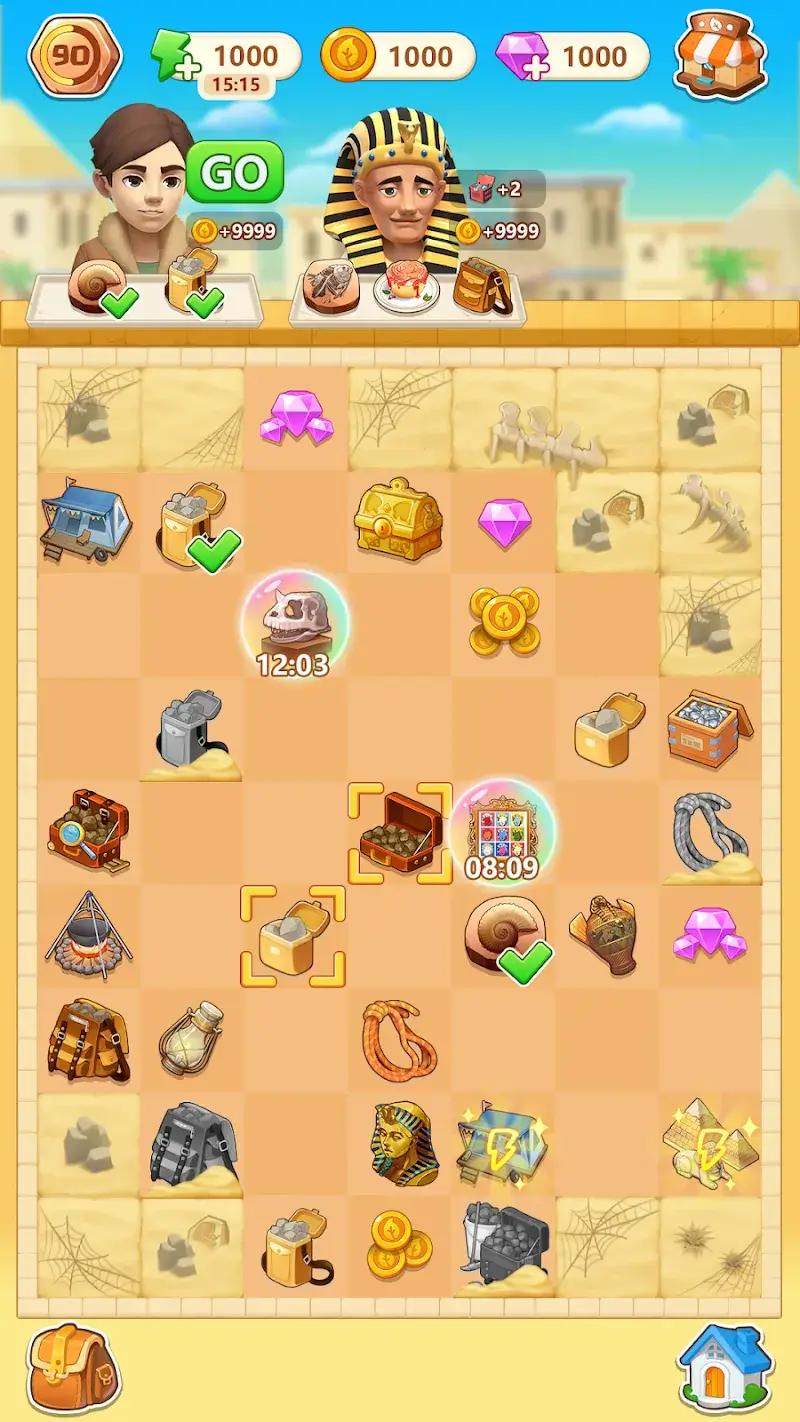
Task: Tap the blue camping tent
Action: tap(85, 522)
